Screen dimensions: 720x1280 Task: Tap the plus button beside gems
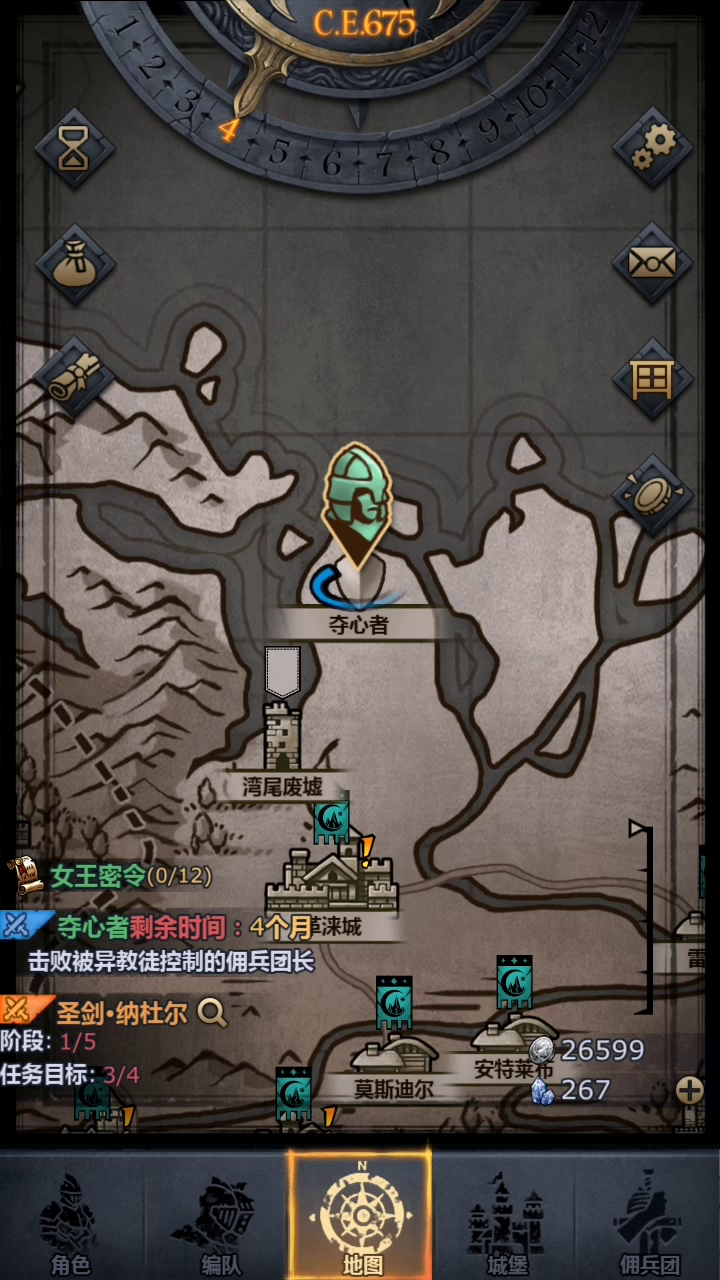point(689,1090)
